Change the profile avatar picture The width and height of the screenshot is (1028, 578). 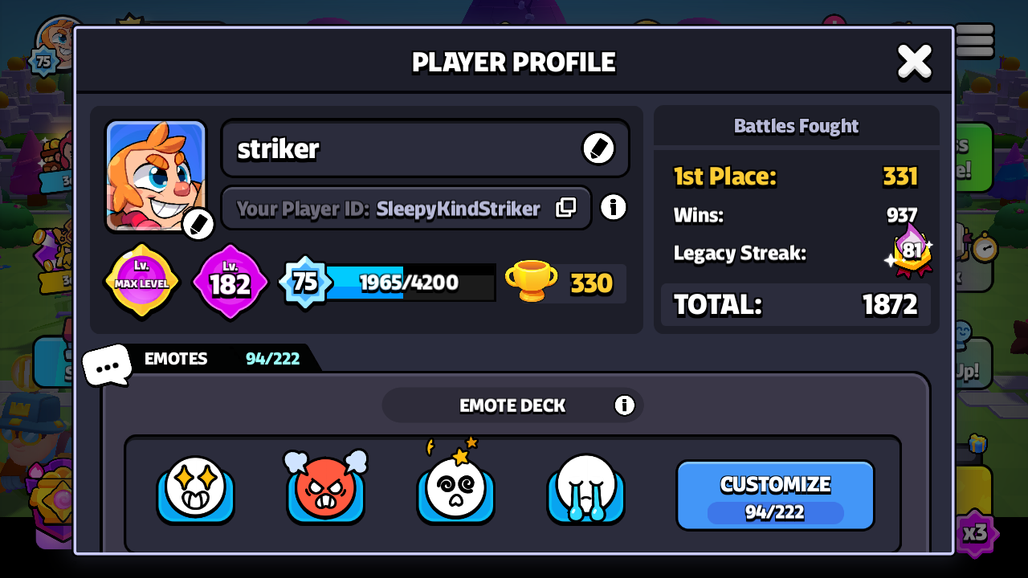coord(198,223)
